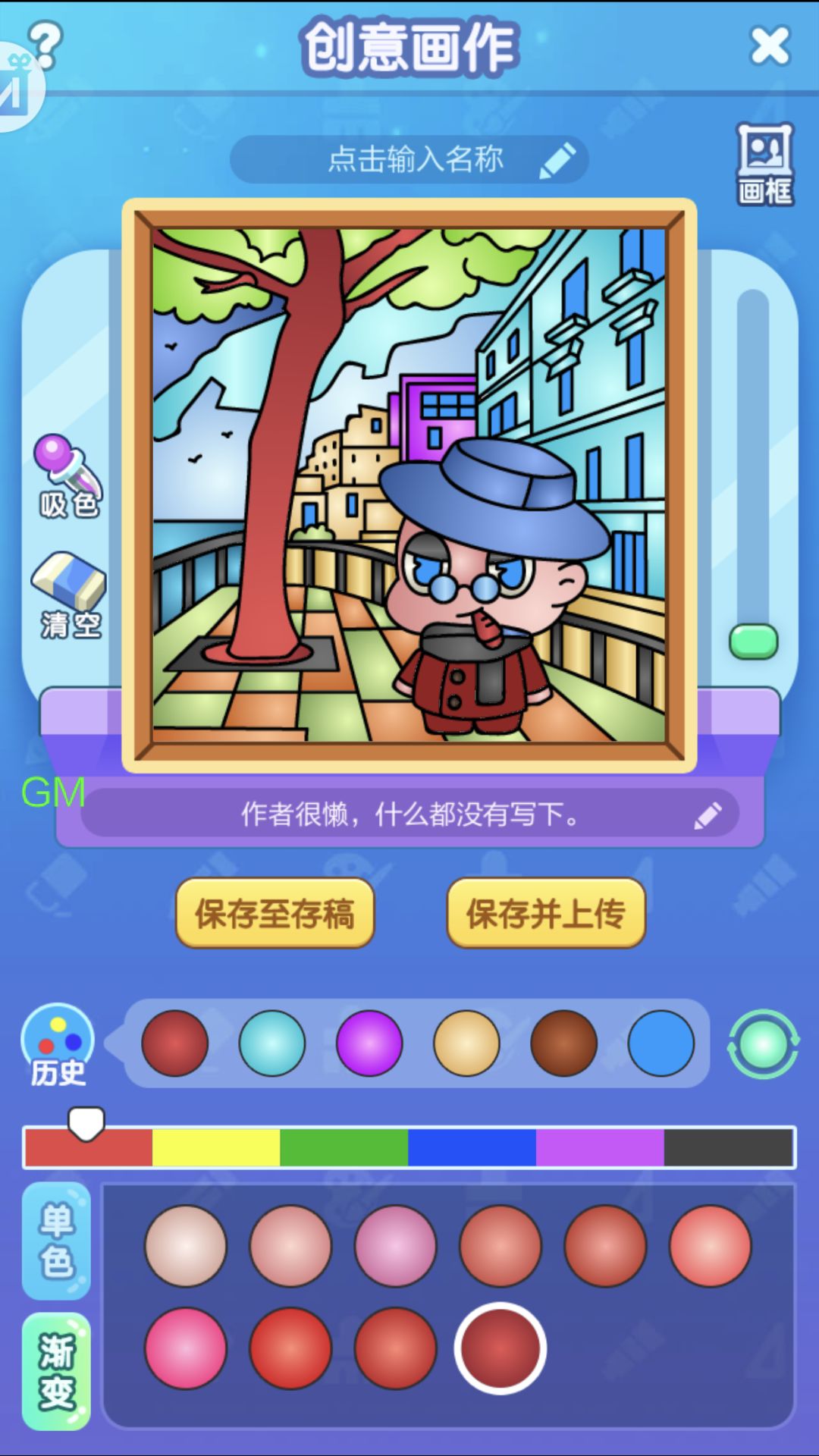Click the 清空 clear canvas tool
Screen dimensions: 819x1456
coord(68,599)
